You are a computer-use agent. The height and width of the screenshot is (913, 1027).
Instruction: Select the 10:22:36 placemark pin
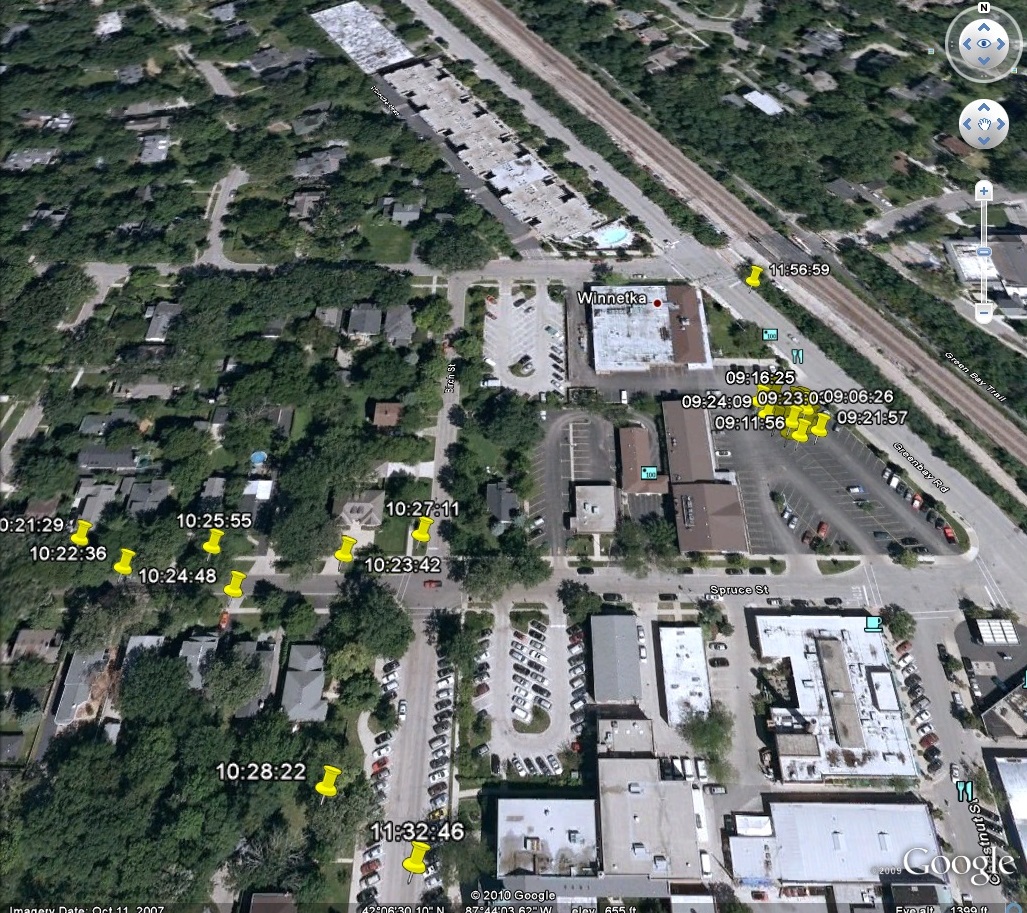tap(124, 561)
